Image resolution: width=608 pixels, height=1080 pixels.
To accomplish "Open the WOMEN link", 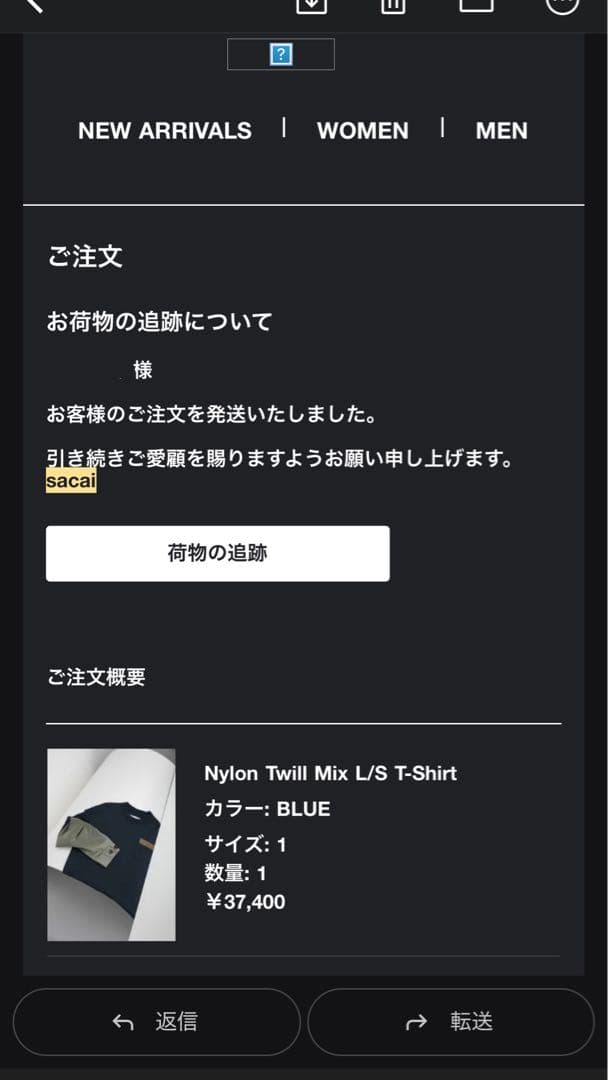I will pyautogui.click(x=362, y=131).
